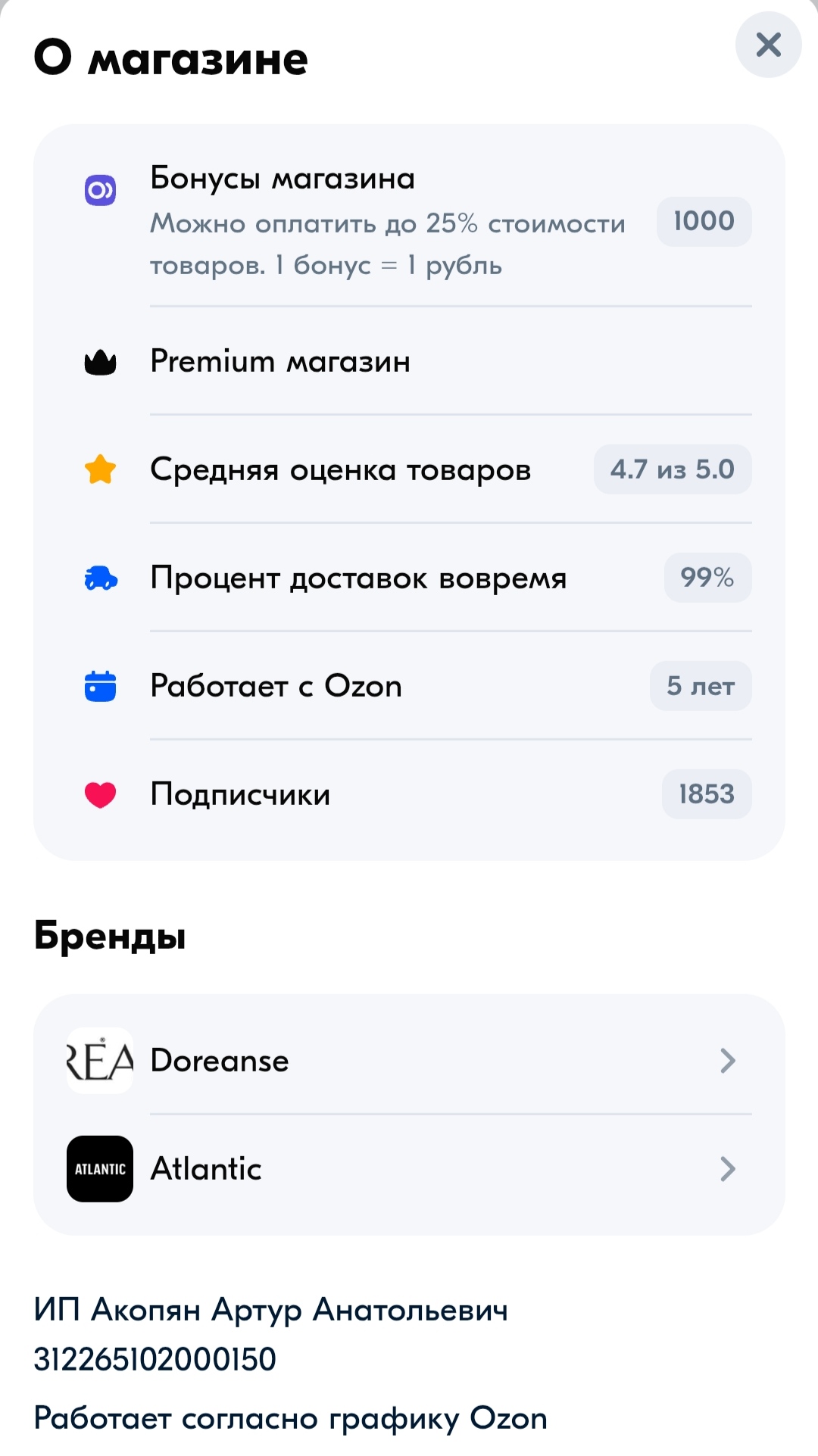
Task: Expand the Atlantic brand row chevron
Action: (728, 1168)
